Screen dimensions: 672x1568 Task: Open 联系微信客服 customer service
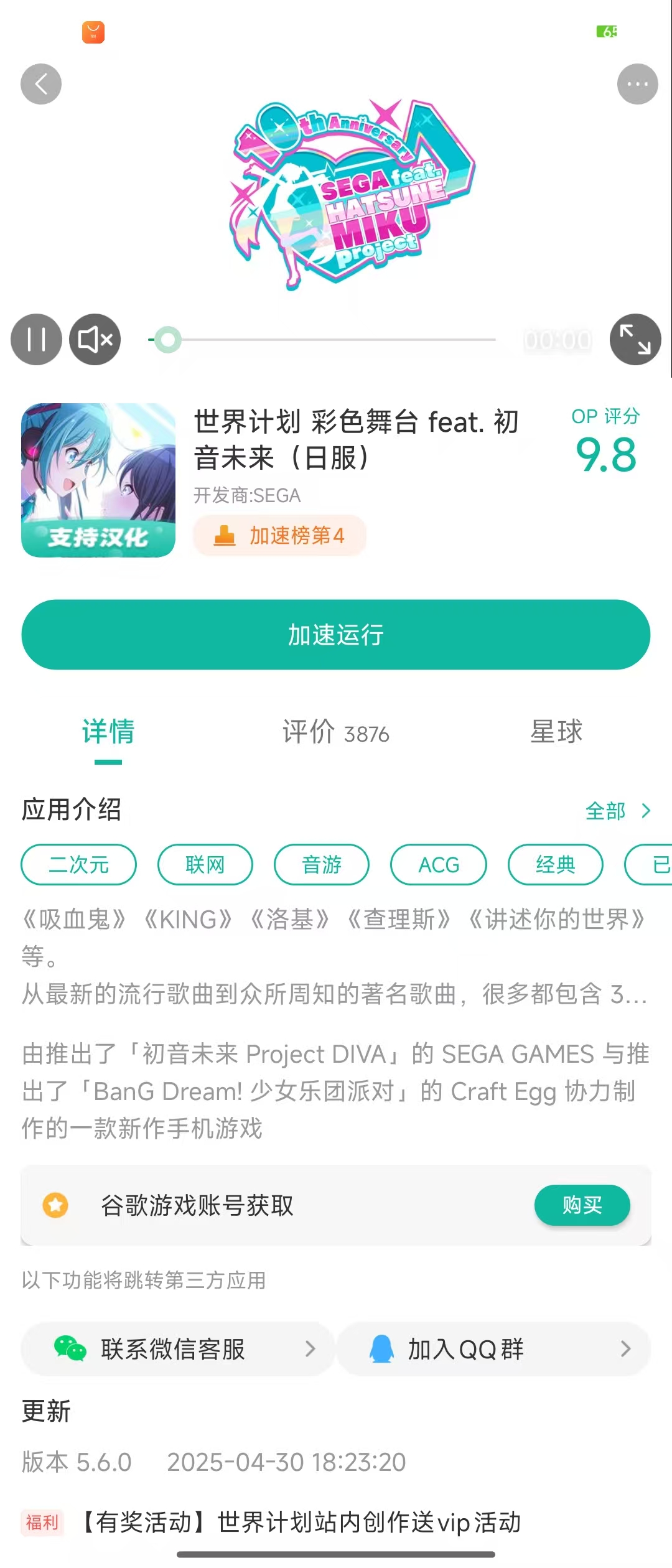tap(178, 1349)
